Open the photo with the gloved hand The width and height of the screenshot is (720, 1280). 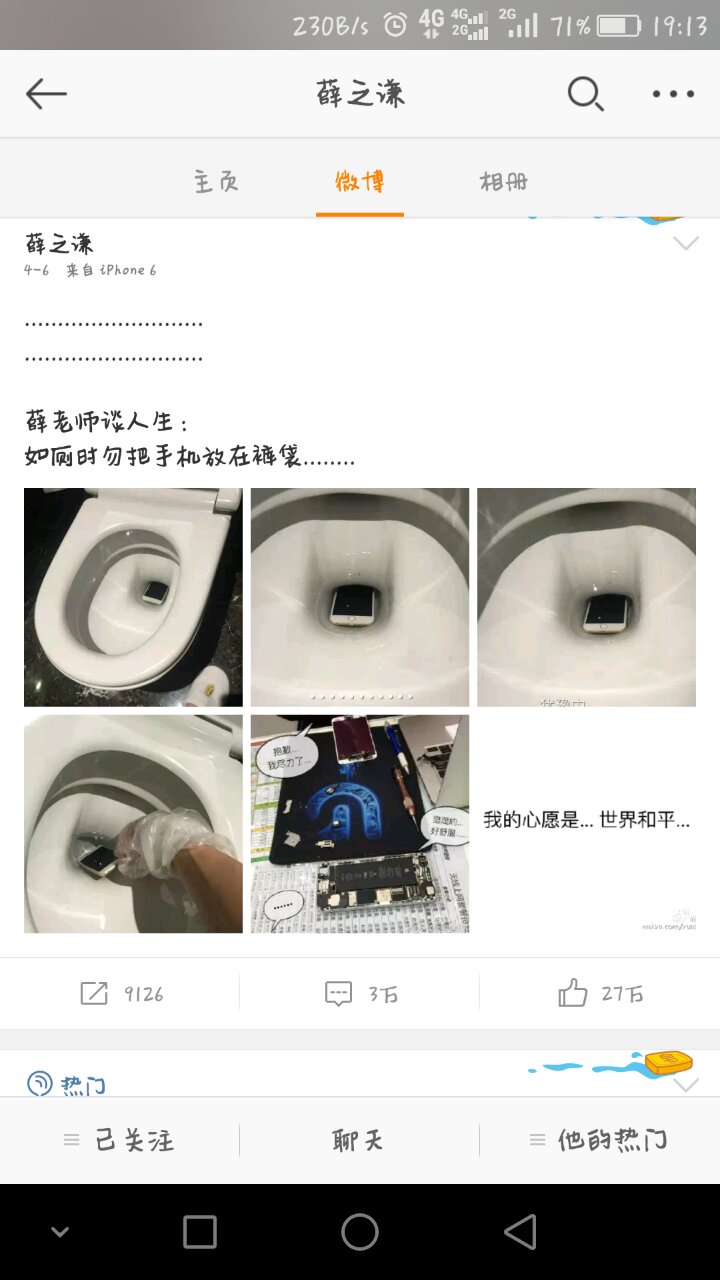coord(133,823)
